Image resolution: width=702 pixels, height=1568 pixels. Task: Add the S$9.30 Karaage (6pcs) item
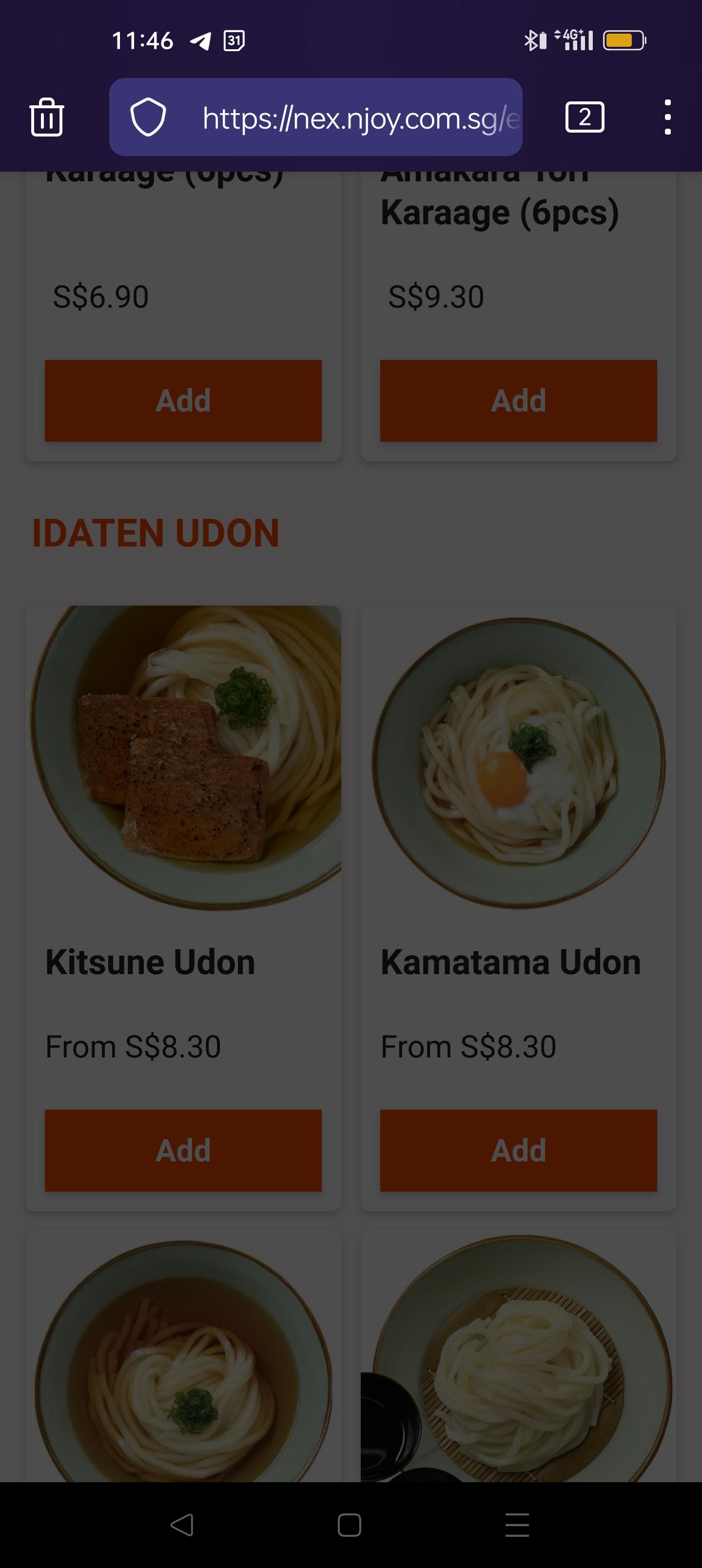click(x=518, y=400)
